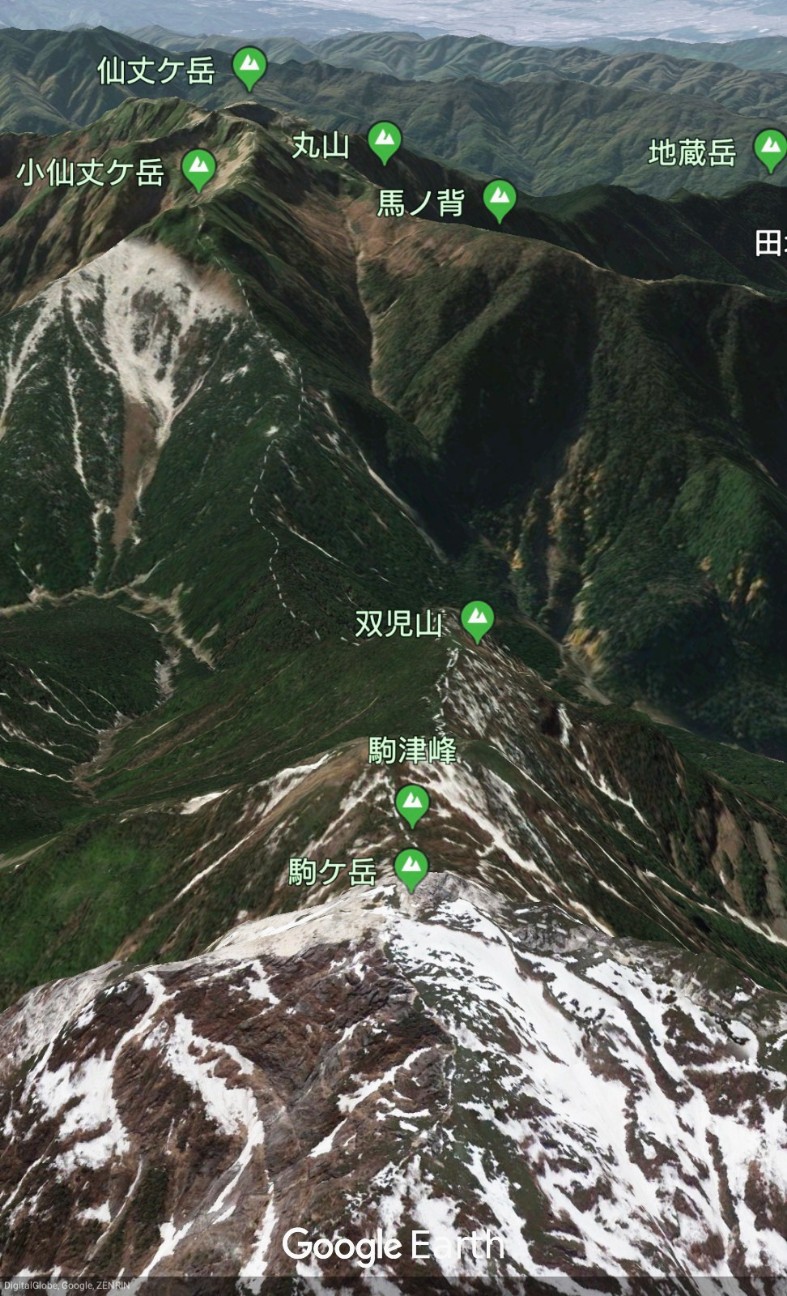
Task: Select the 双児山 pin marker
Action: tap(477, 619)
